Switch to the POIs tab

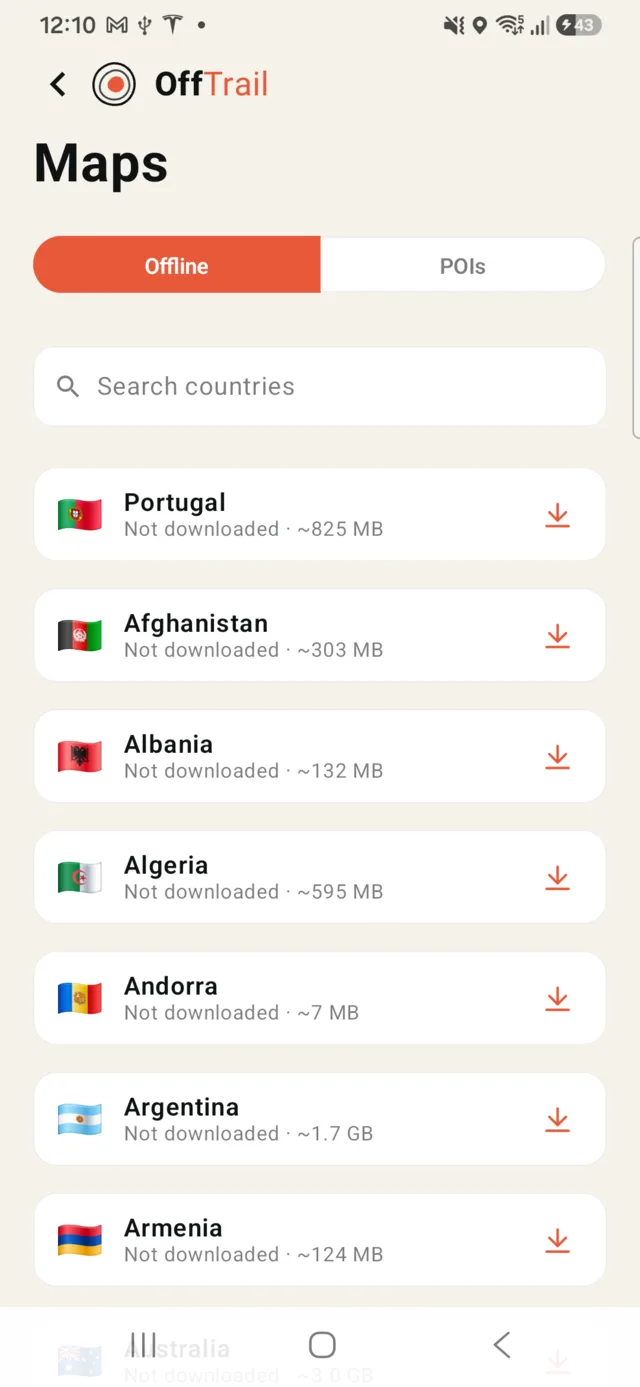[x=463, y=266]
